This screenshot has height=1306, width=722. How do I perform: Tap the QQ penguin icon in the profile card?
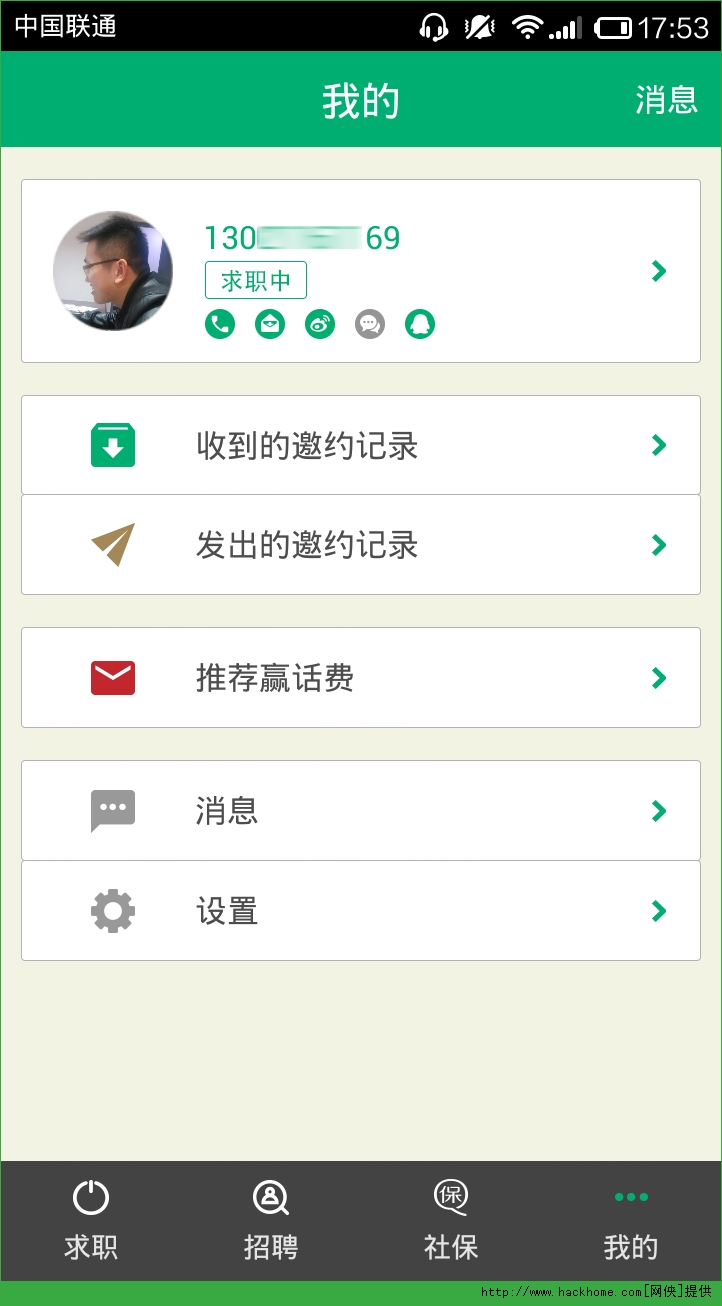[x=420, y=324]
